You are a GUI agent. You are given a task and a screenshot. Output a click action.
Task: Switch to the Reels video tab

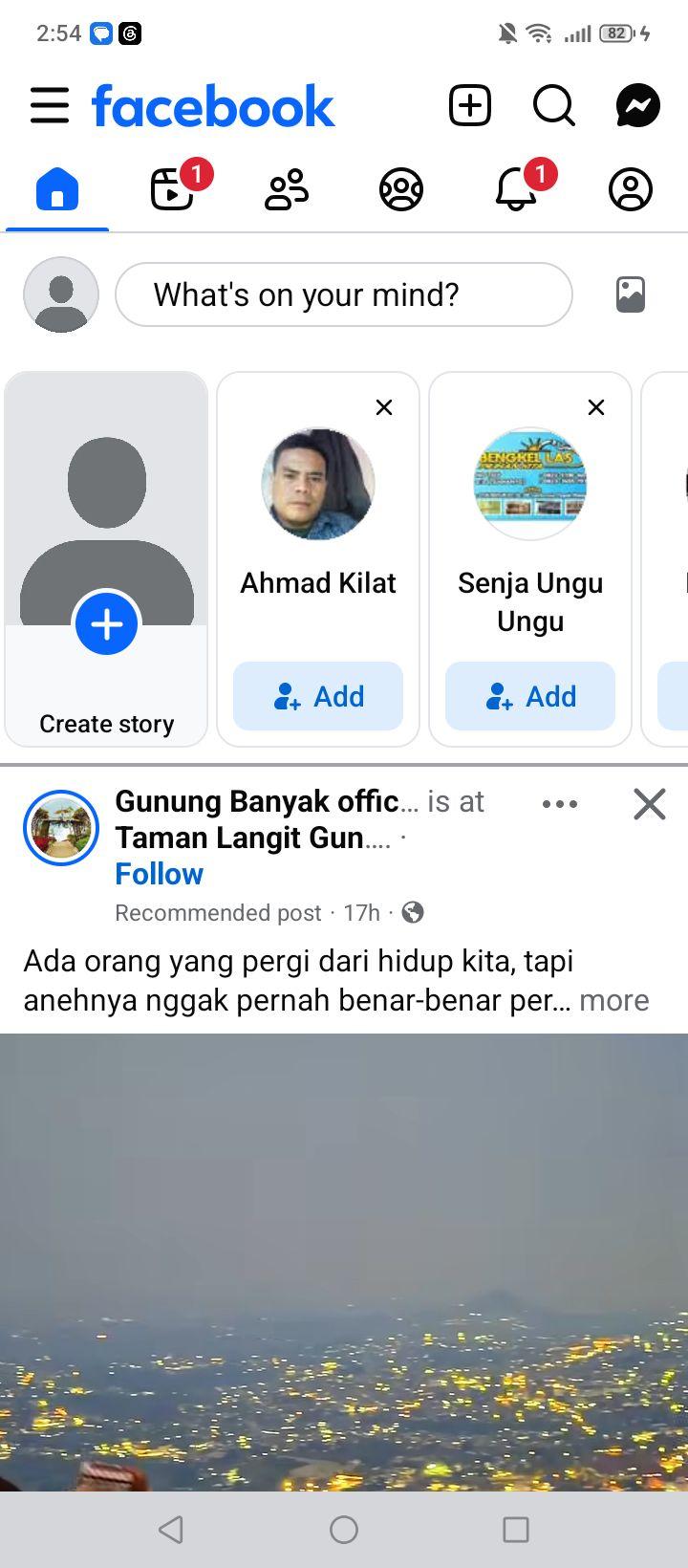click(172, 189)
